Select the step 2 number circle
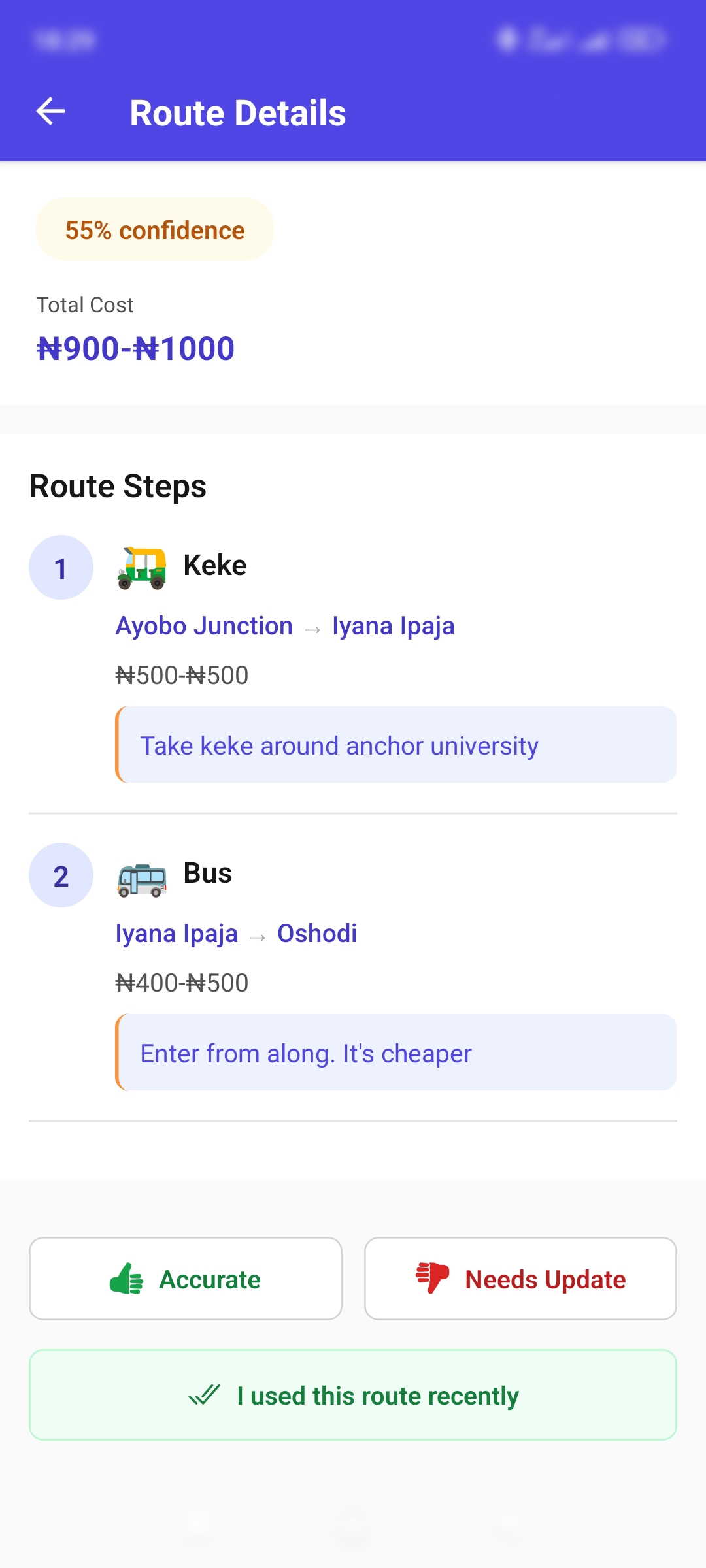This screenshot has height=1568, width=706. [x=61, y=875]
